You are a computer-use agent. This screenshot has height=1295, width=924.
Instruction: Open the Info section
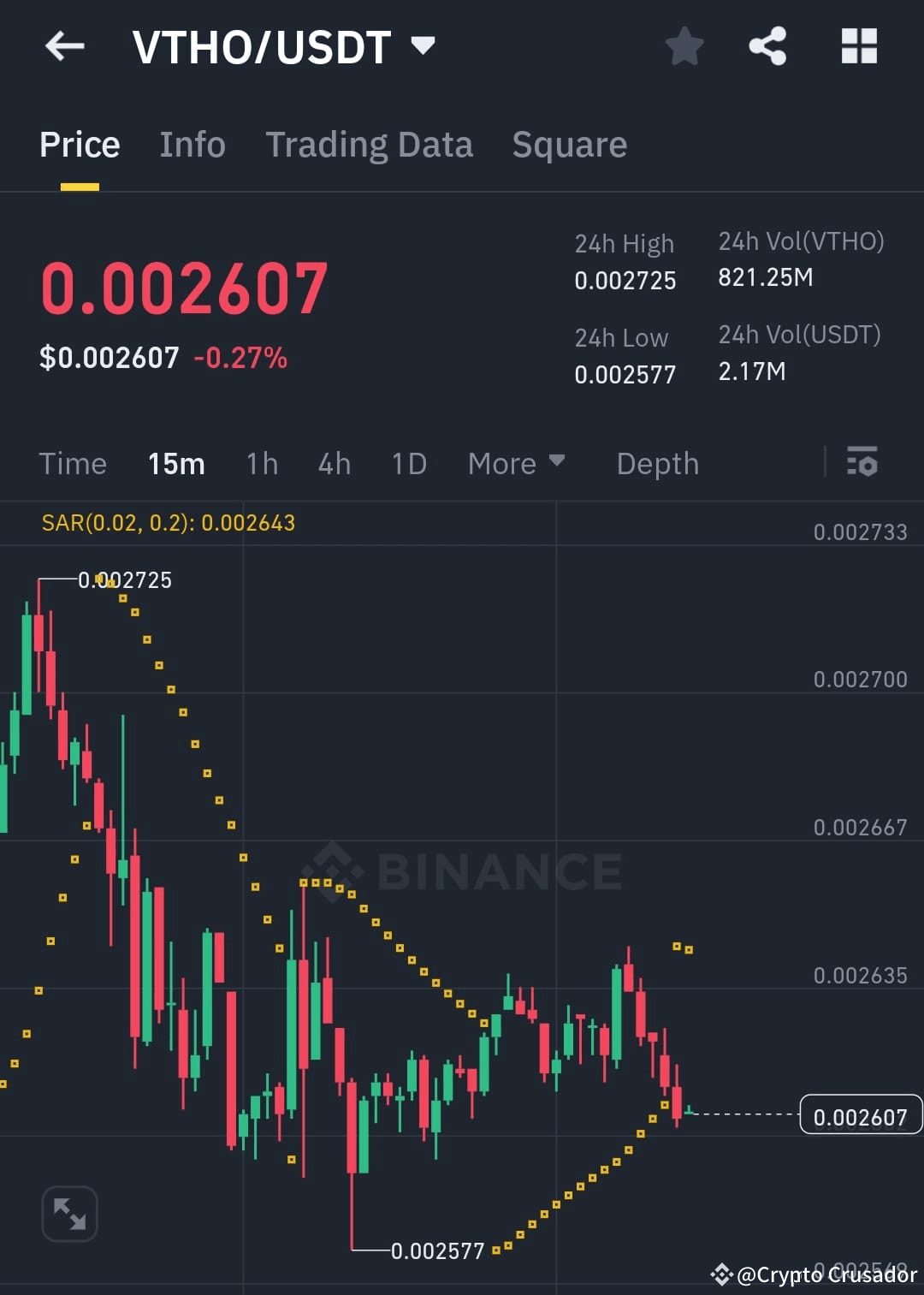192,144
